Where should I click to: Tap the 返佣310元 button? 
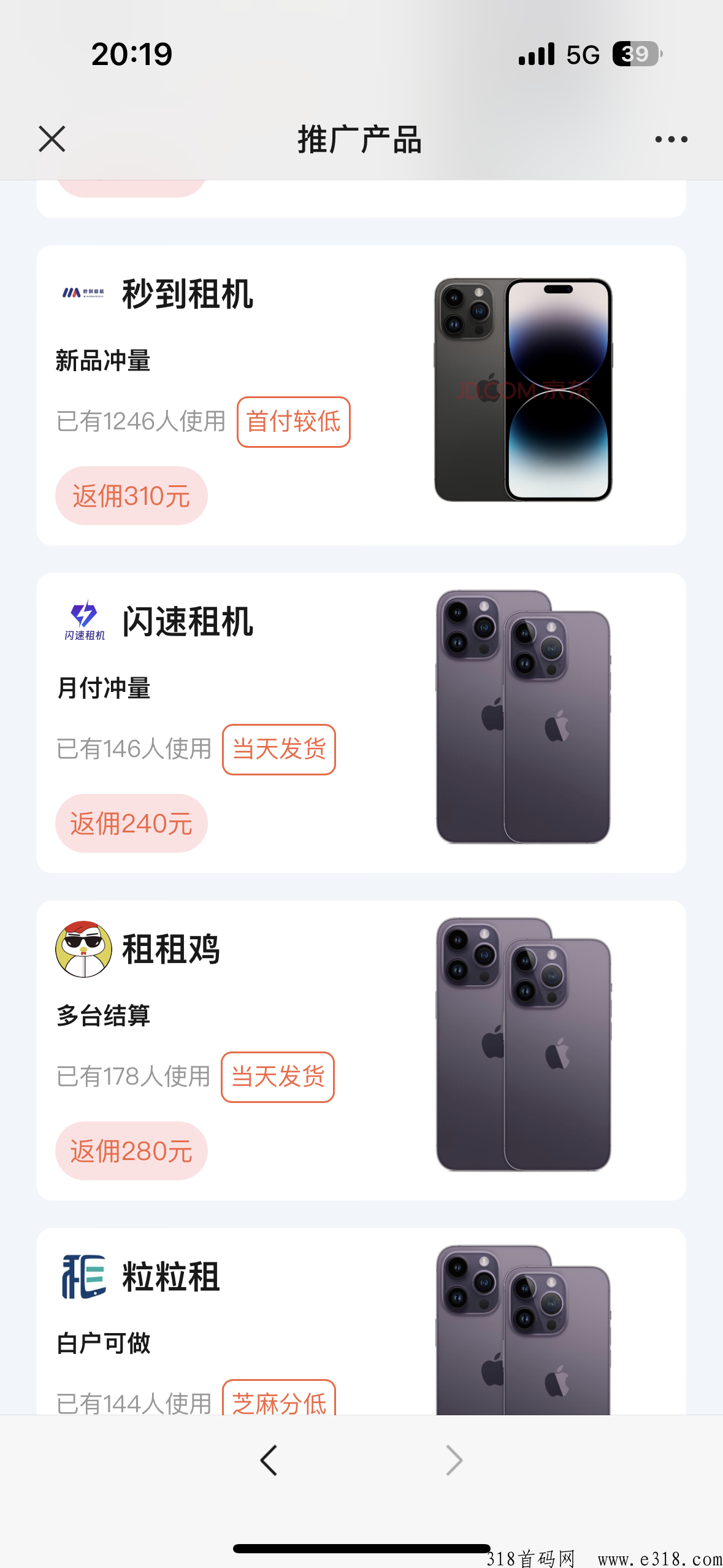131,496
